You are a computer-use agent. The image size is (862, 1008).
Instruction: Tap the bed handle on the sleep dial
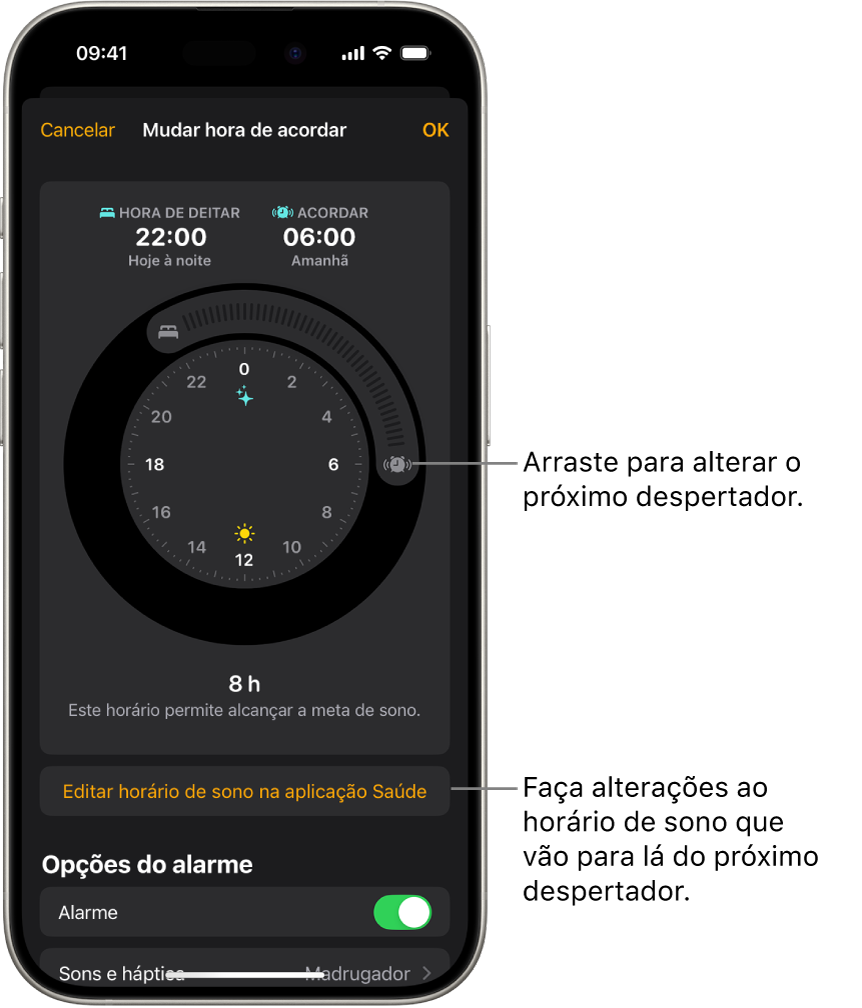coord(168,332)
